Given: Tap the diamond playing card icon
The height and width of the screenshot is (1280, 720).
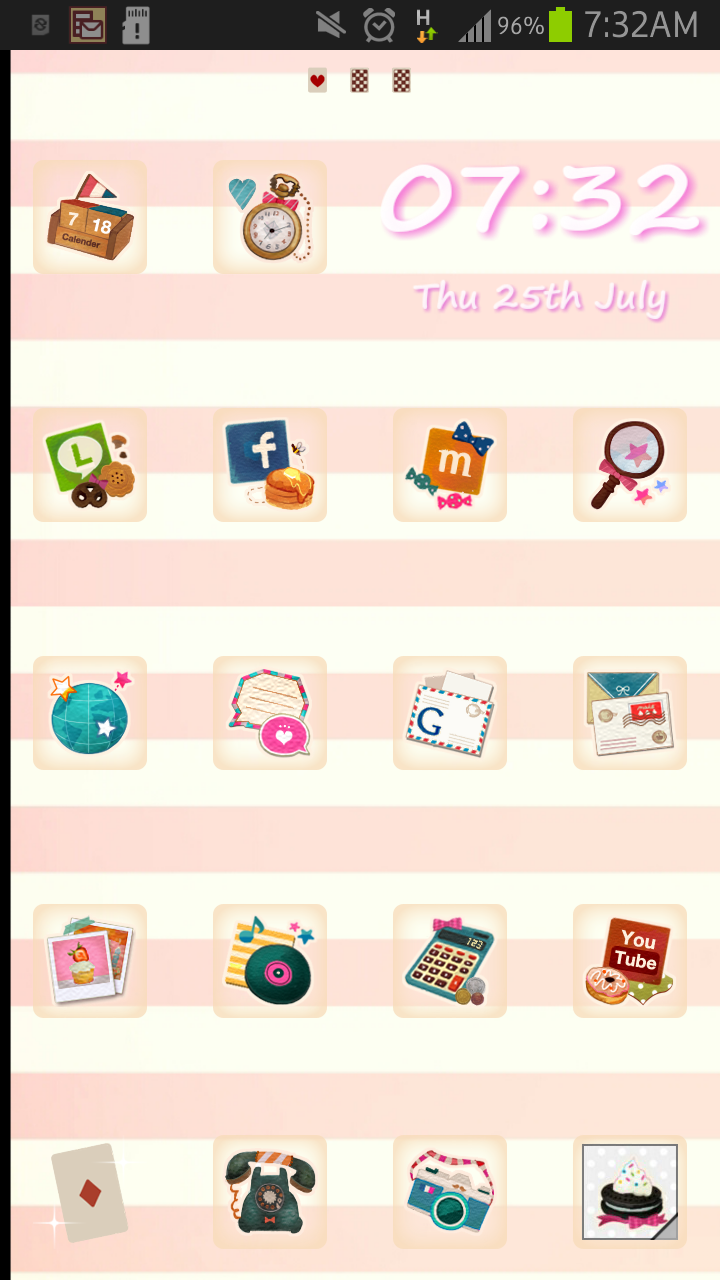Looking at the screenshot, I should click(90, 1192).
